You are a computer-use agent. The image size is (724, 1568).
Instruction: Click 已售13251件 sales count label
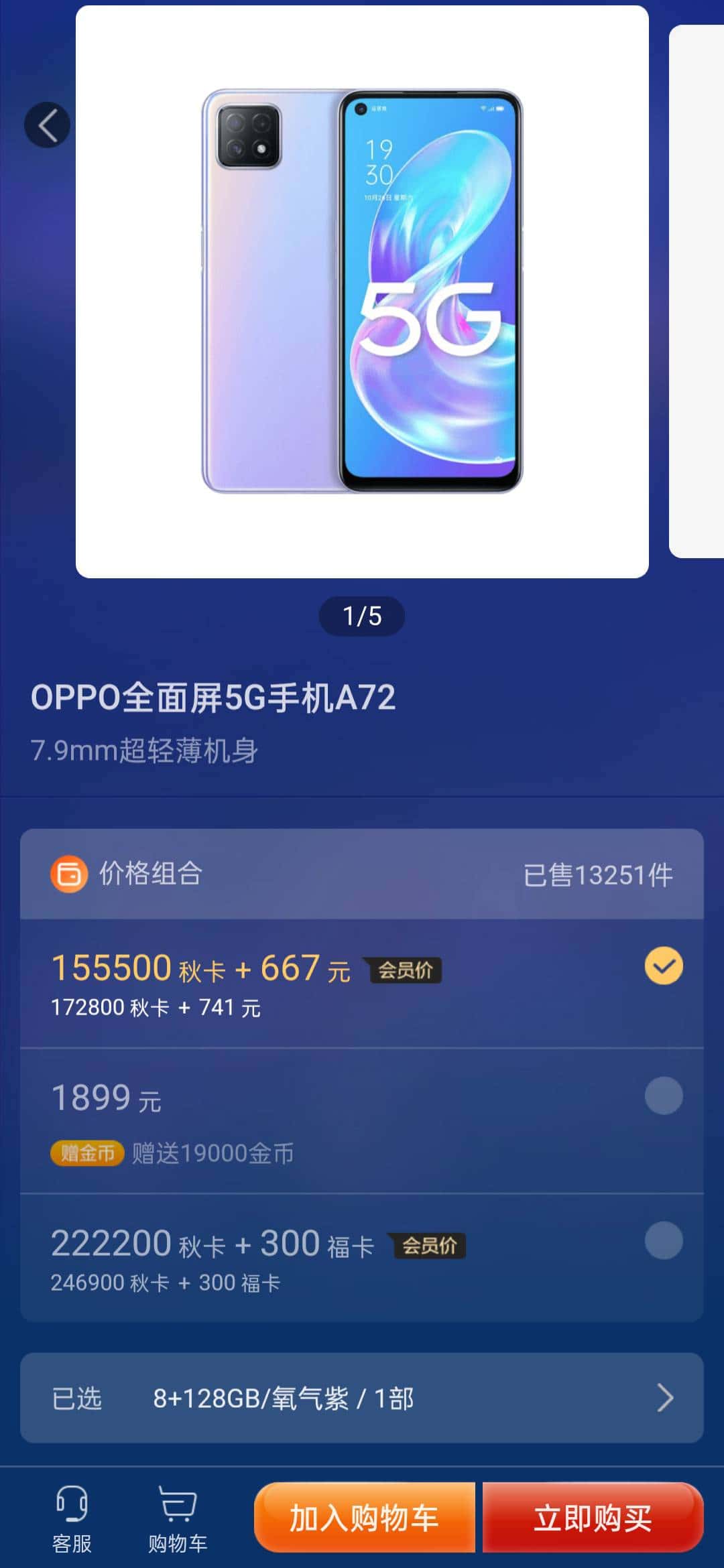599,874
